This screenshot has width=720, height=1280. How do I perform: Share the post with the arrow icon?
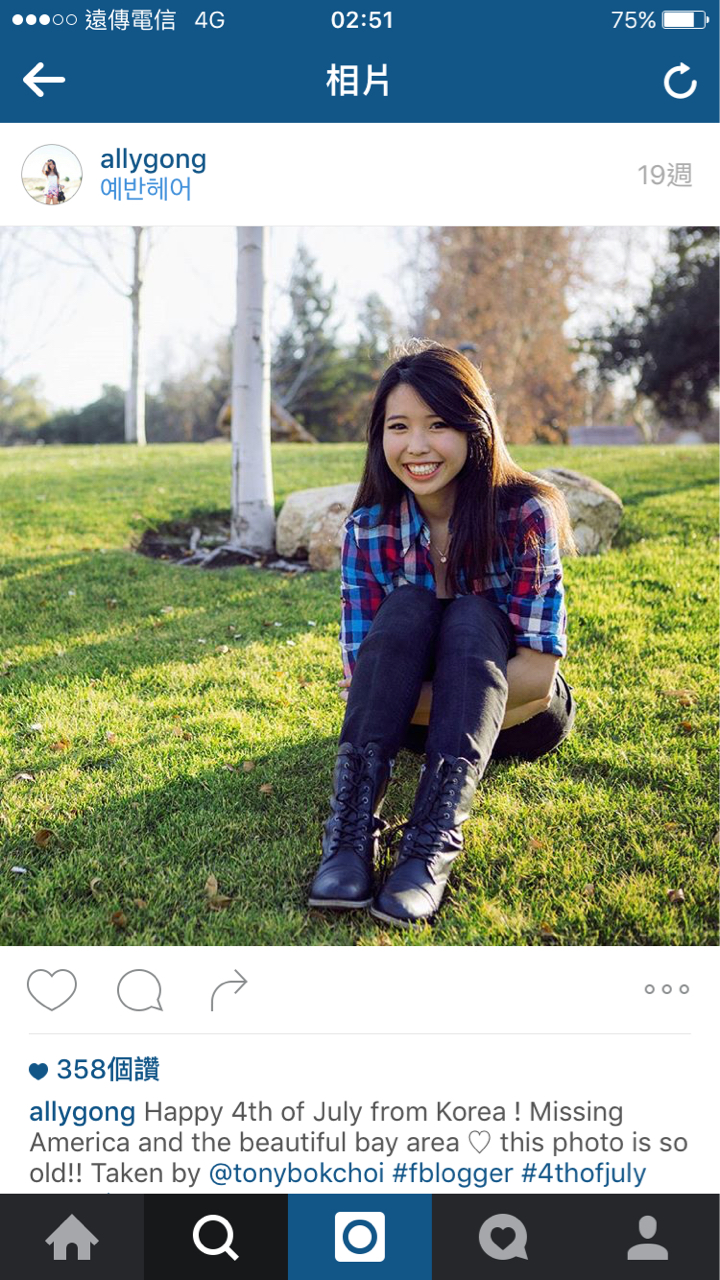(229, 990)
